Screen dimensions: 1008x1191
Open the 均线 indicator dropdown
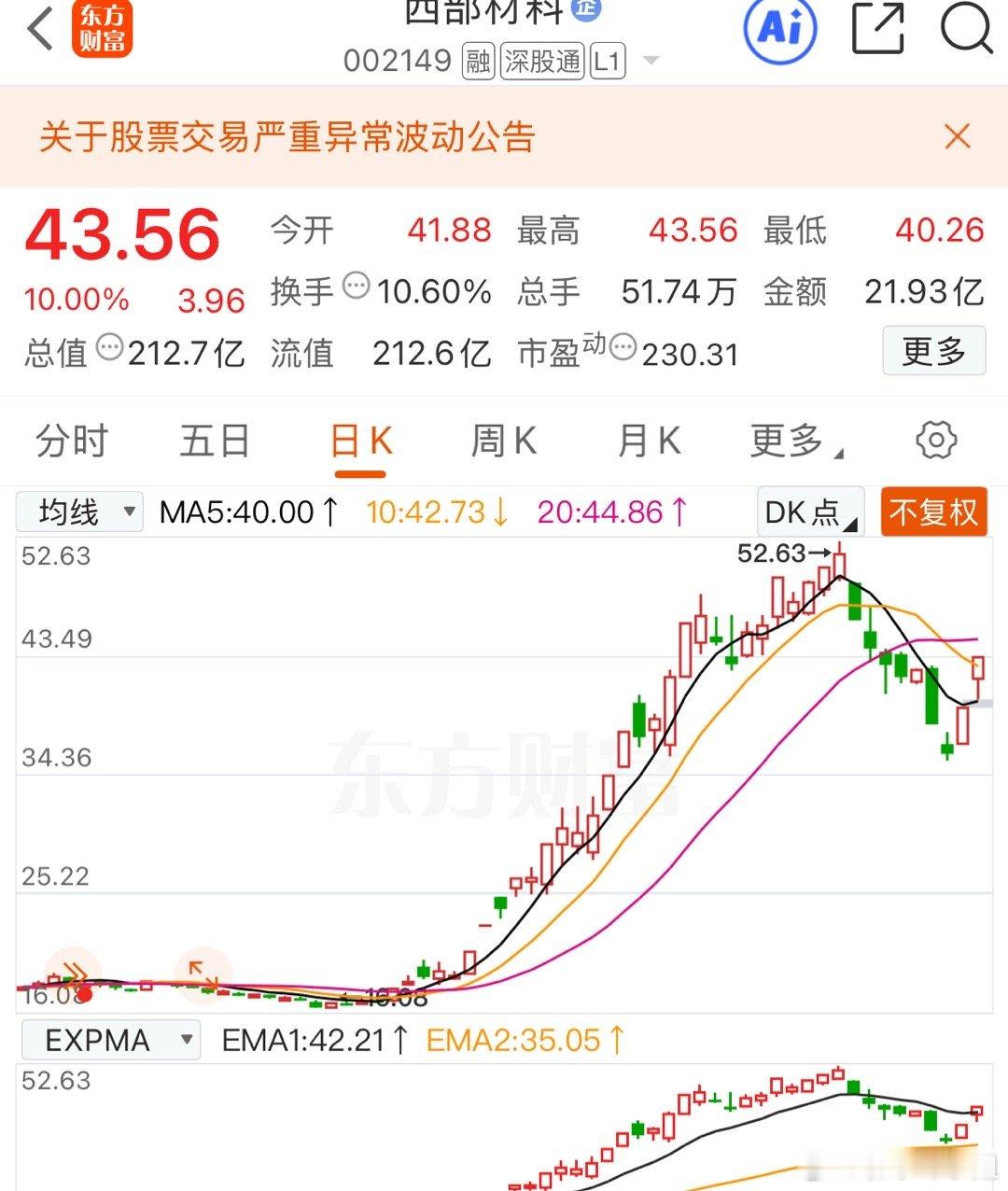(x=79, y=511)
